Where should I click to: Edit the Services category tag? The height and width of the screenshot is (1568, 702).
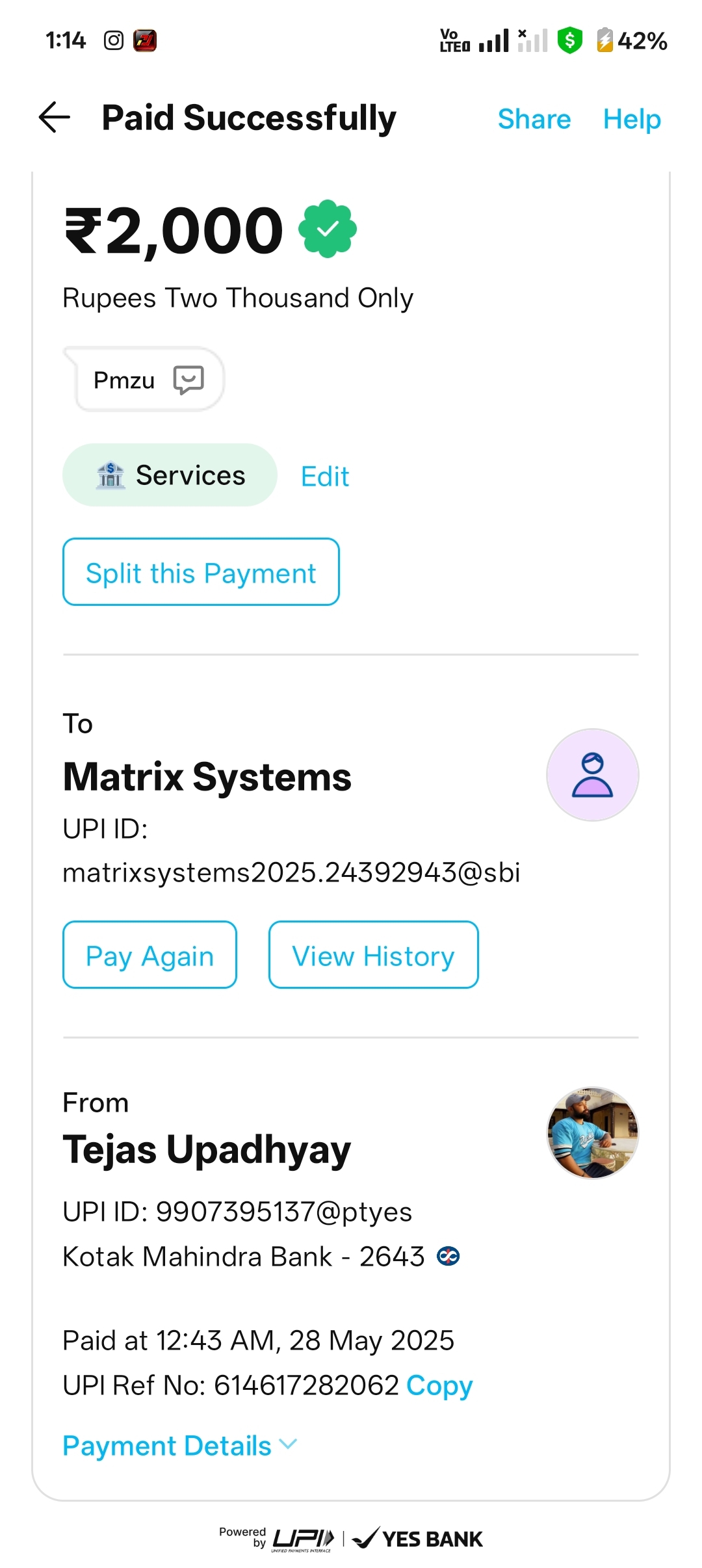coord(324,477)
